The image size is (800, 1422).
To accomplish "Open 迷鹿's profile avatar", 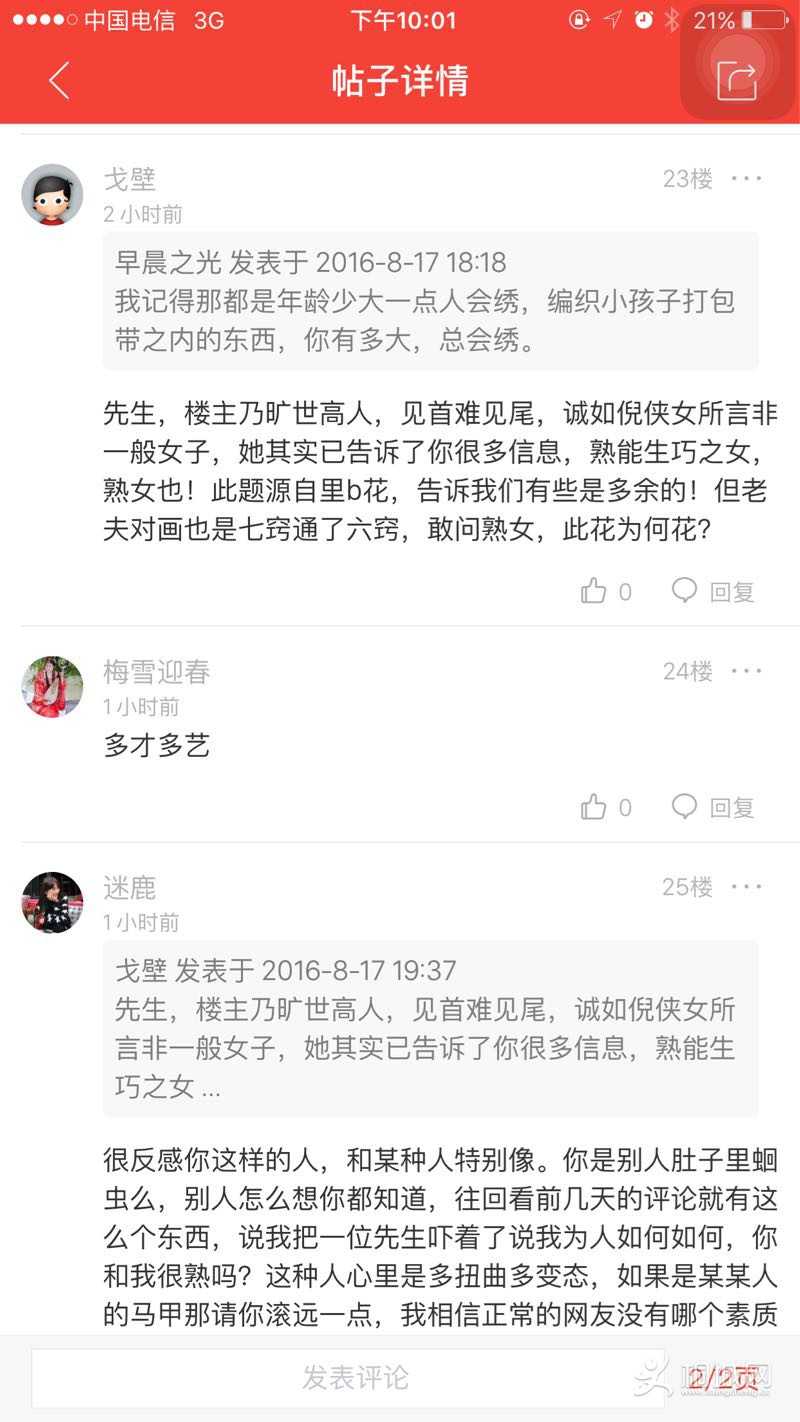I will [x=52, y=902].
